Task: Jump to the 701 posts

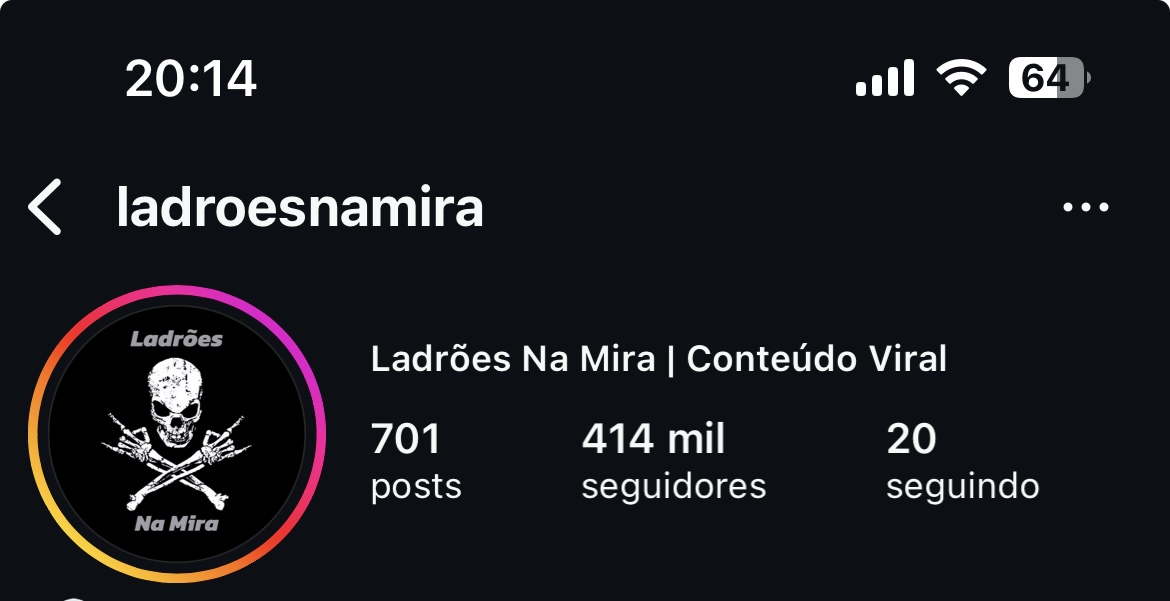Action: [x=415, y=461]
